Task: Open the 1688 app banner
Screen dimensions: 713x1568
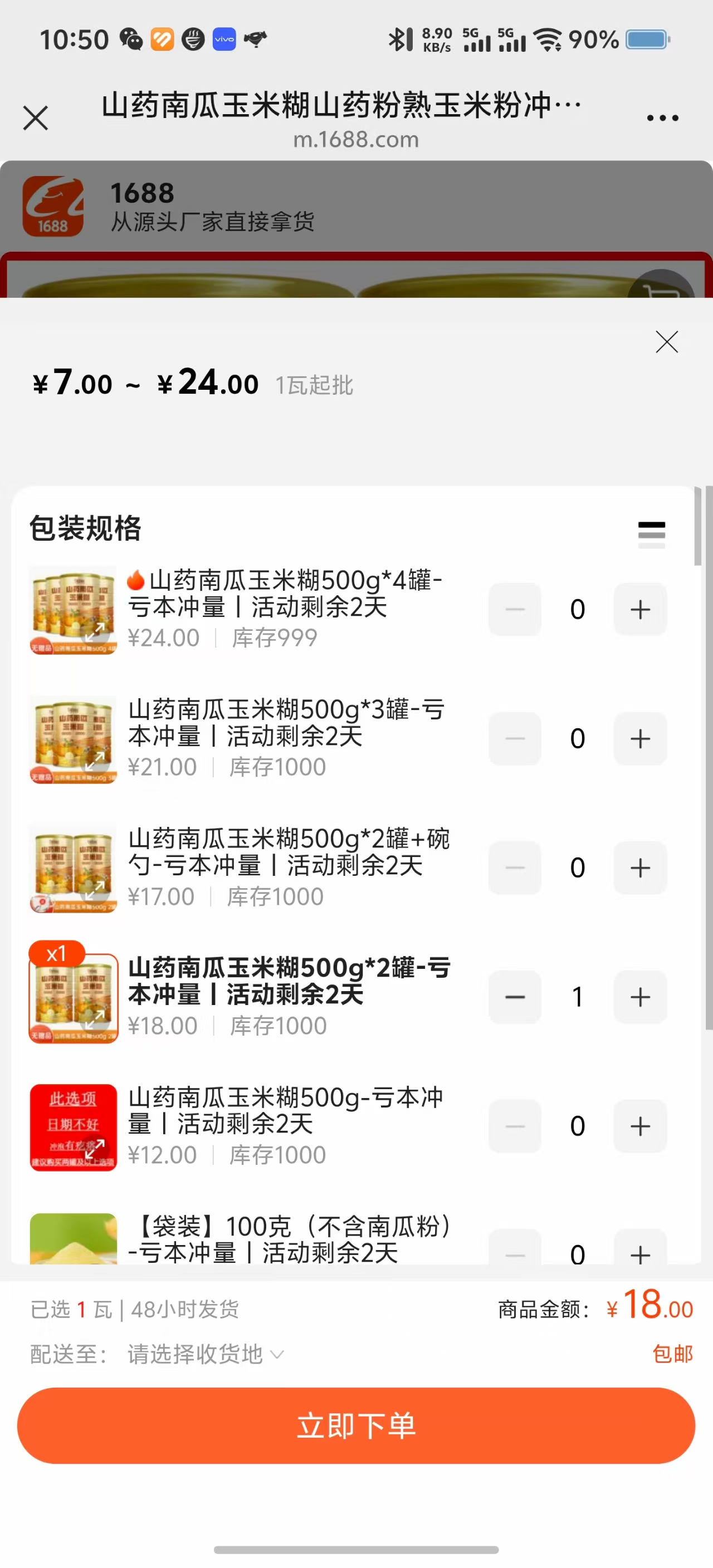Action: (x=183, y=207)
